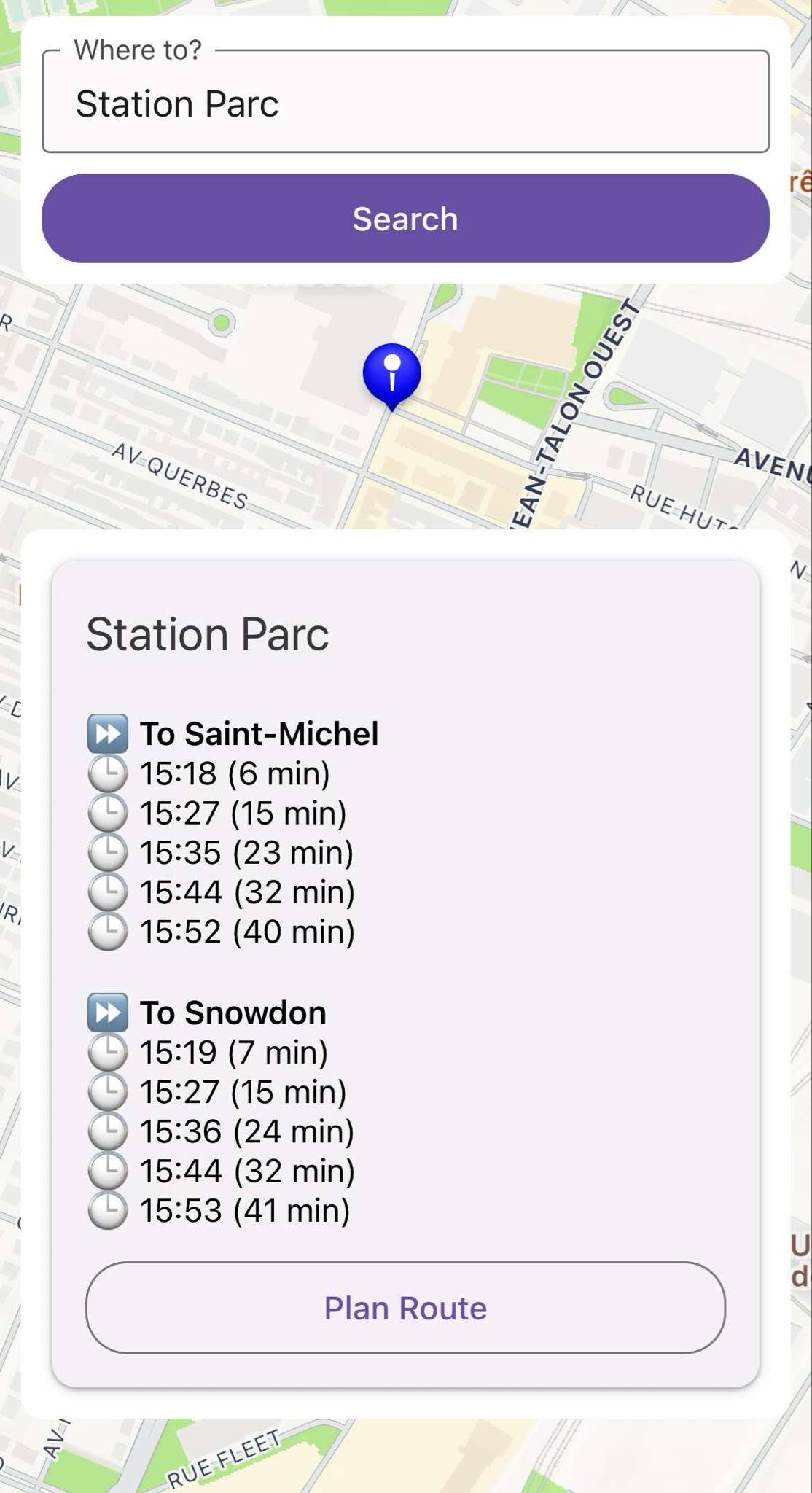Click the clock icon beside the 15:52 departure
The image size is (812, 1493).
point(107,931)
